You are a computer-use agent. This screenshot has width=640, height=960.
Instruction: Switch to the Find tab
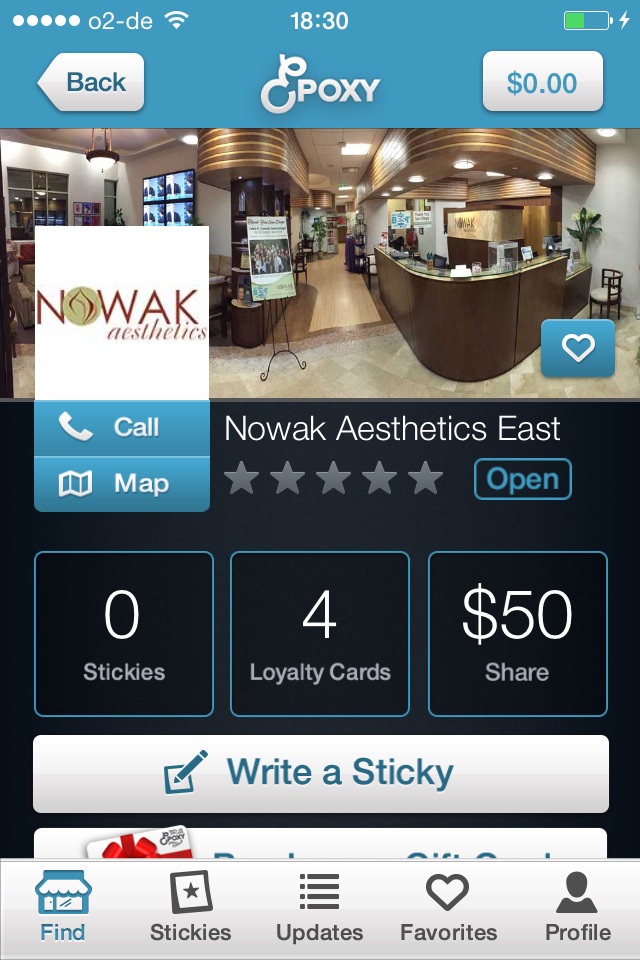(63, 907)
